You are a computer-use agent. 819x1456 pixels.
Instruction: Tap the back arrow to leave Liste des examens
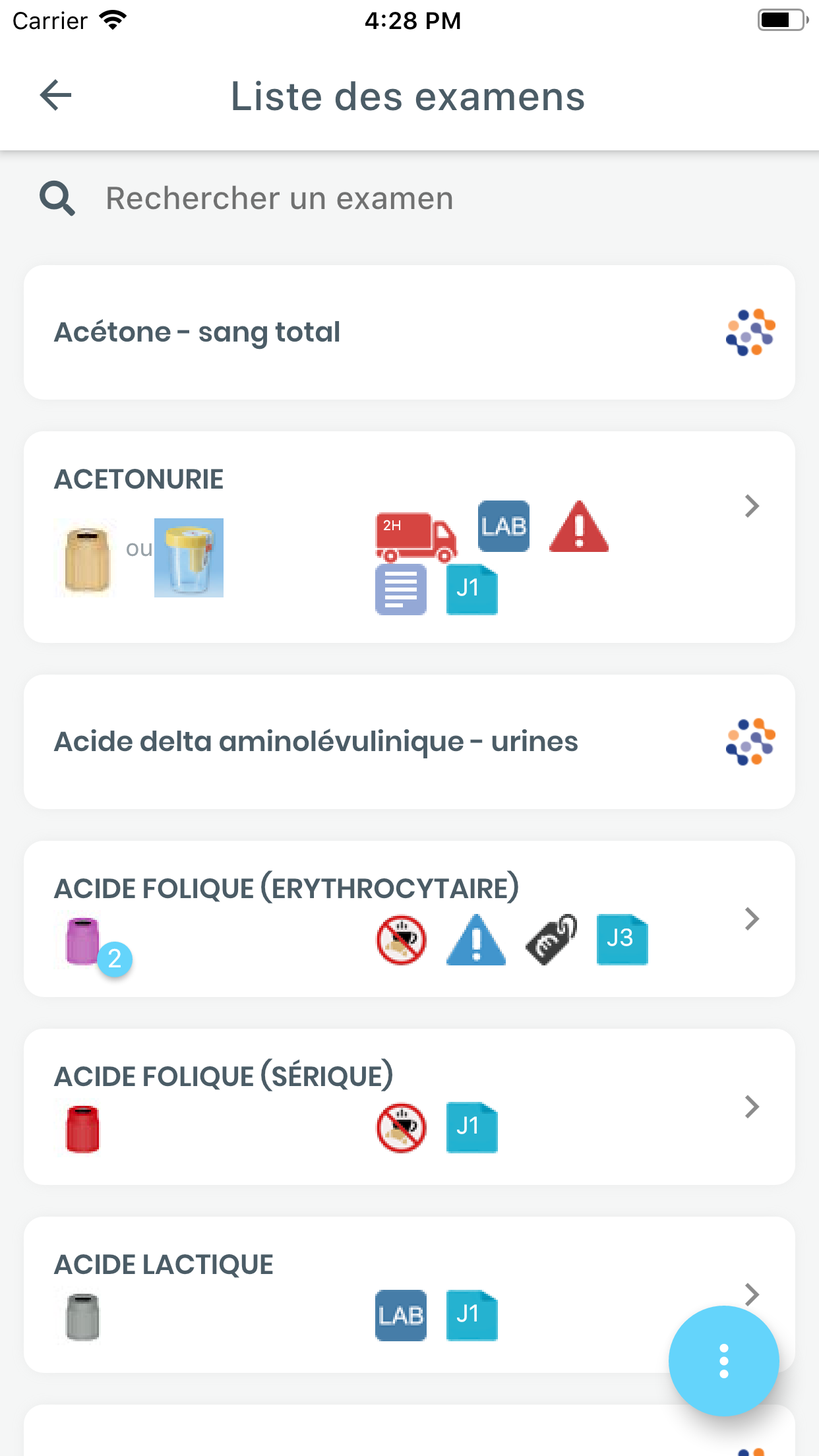click(x=55, y=96)
